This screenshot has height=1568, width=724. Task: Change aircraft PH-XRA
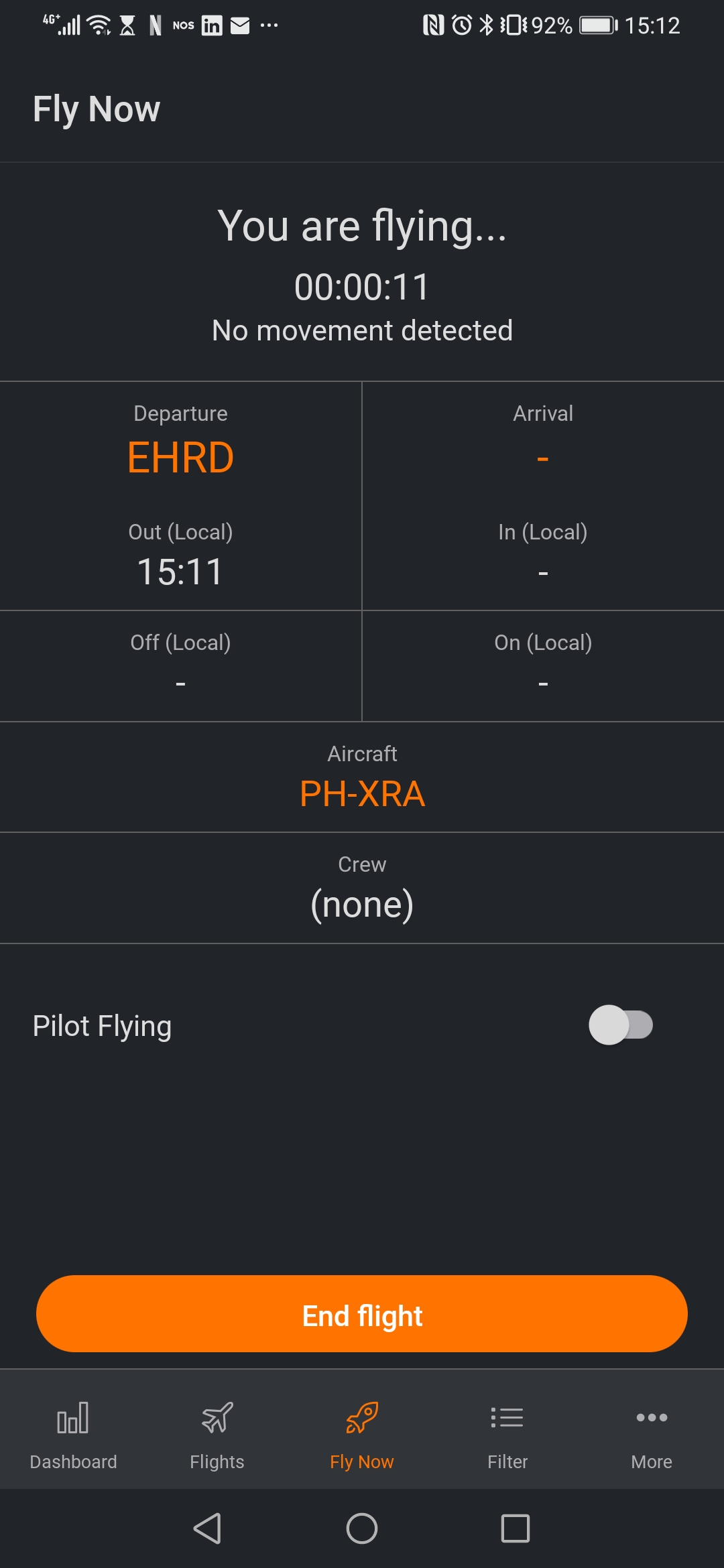[362, 793]
